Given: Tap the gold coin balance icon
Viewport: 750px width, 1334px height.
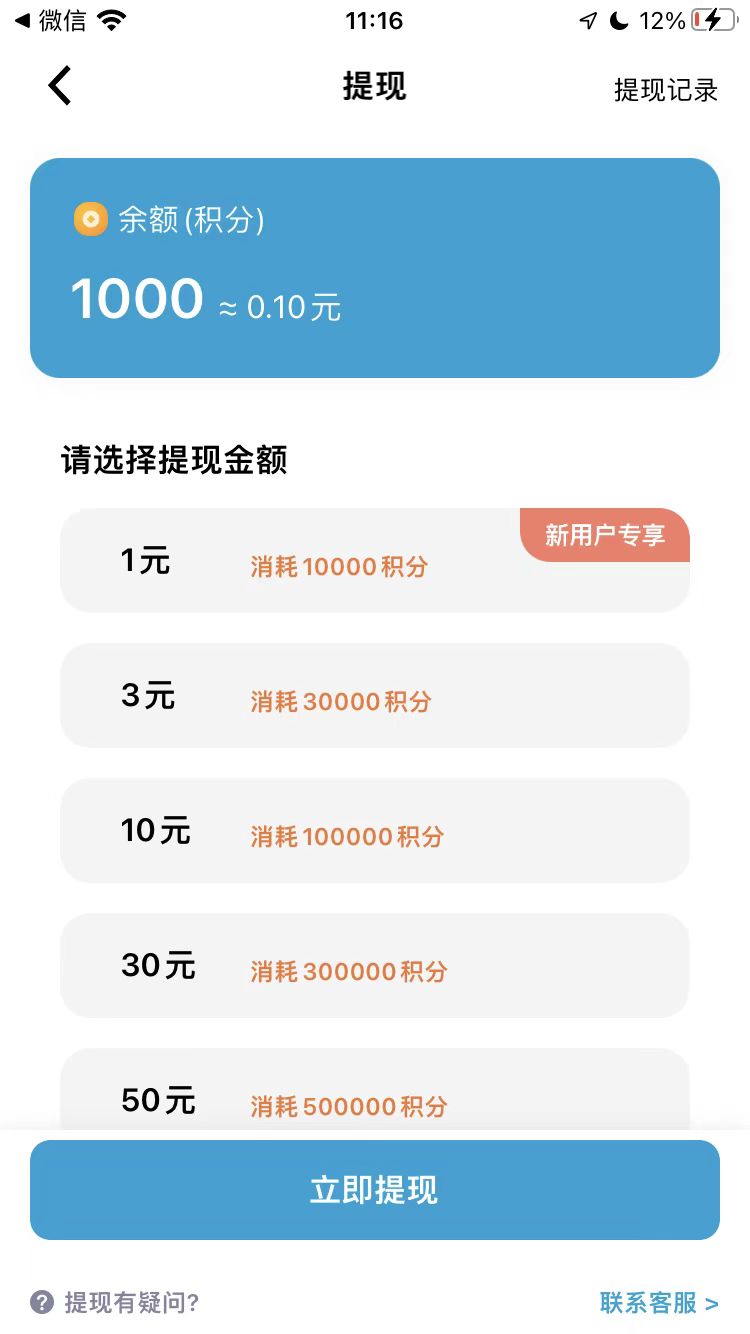Looking at the screenshot, I should (x=90, y=218).
